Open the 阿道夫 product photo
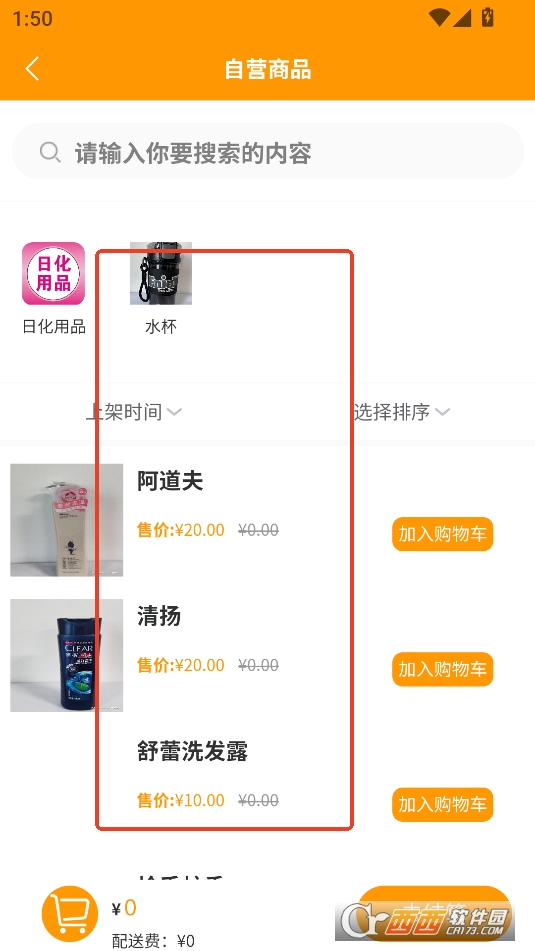This screenshot has height=951, width=535. [x=67, y=520]
